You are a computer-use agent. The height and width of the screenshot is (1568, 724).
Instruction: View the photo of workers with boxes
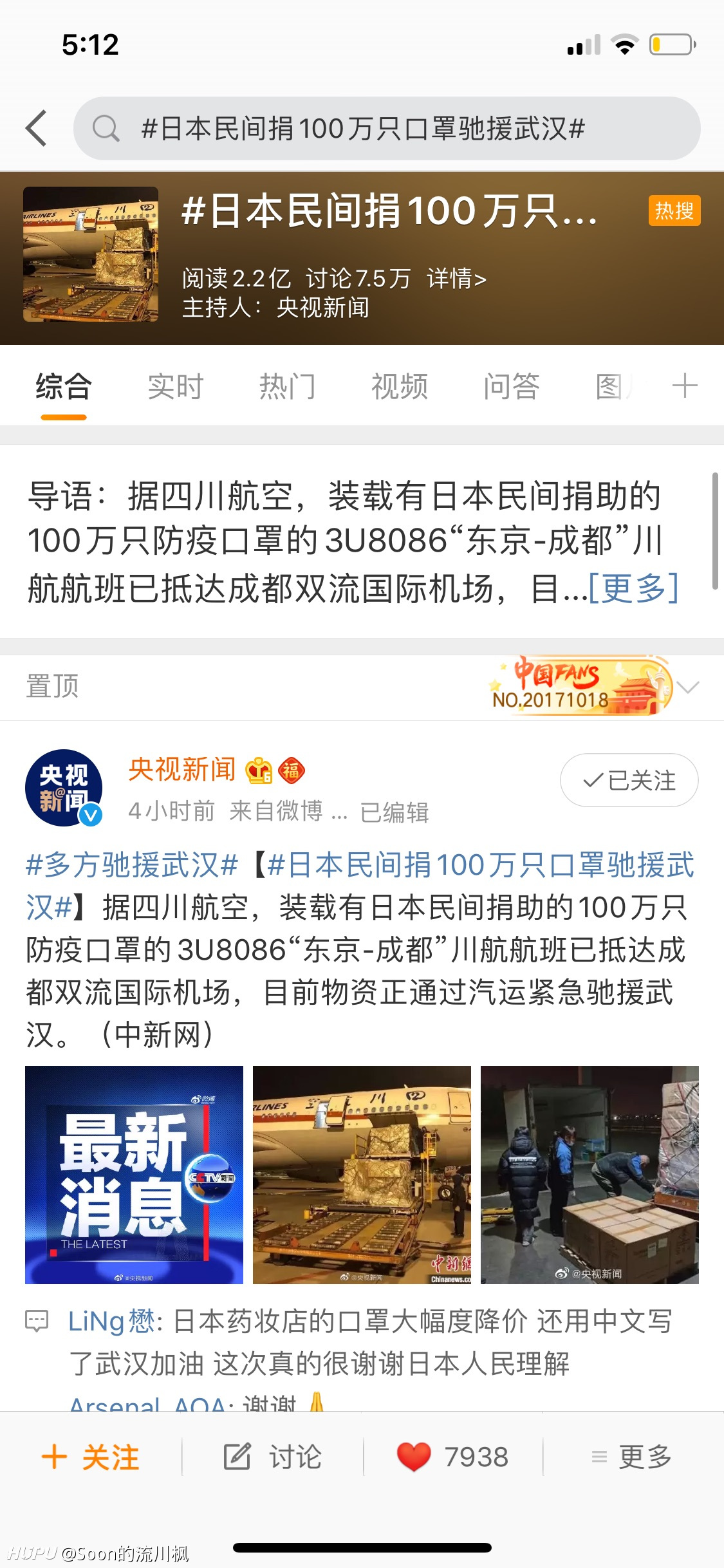[x=589, y=1175]
